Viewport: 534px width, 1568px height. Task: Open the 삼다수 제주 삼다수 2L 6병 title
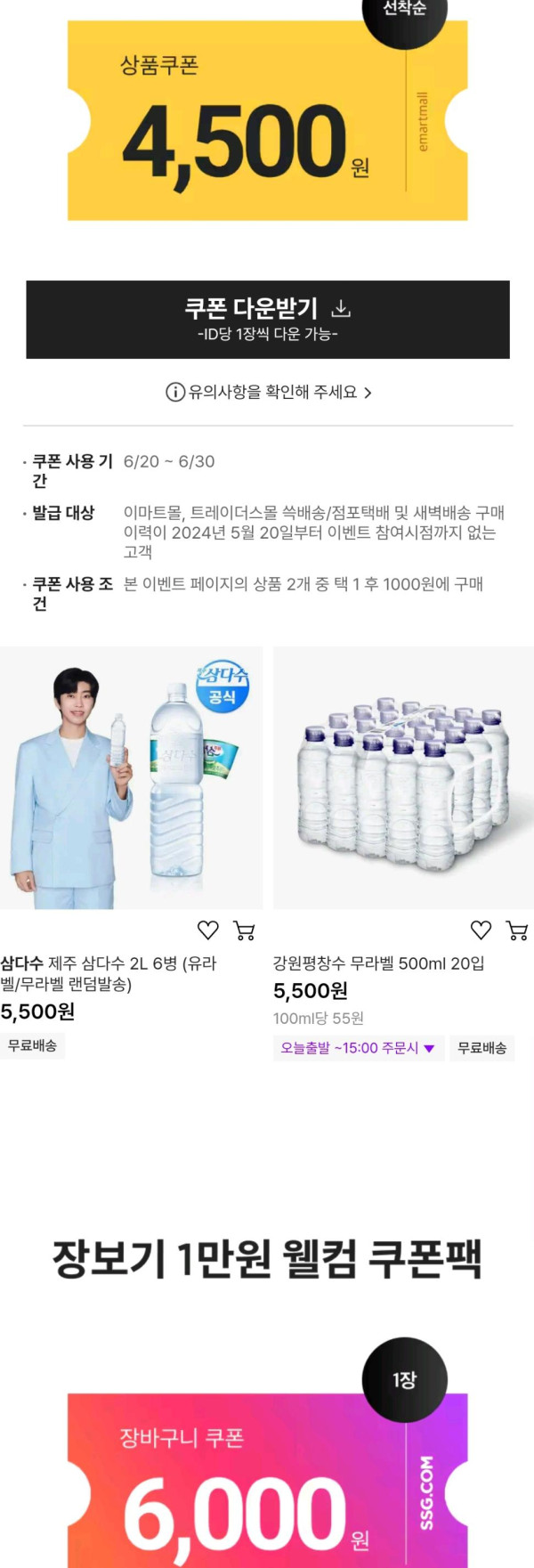pos(109,973)
